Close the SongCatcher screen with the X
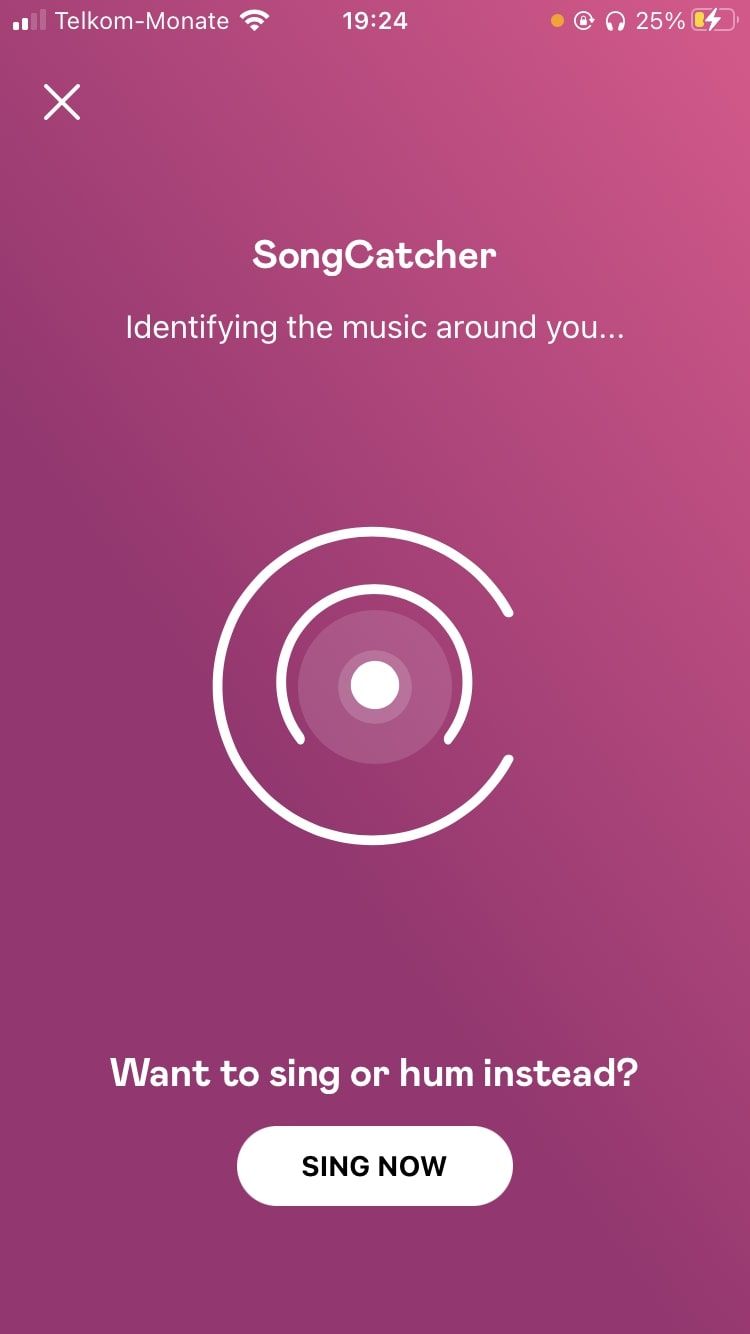 [61, 101]
